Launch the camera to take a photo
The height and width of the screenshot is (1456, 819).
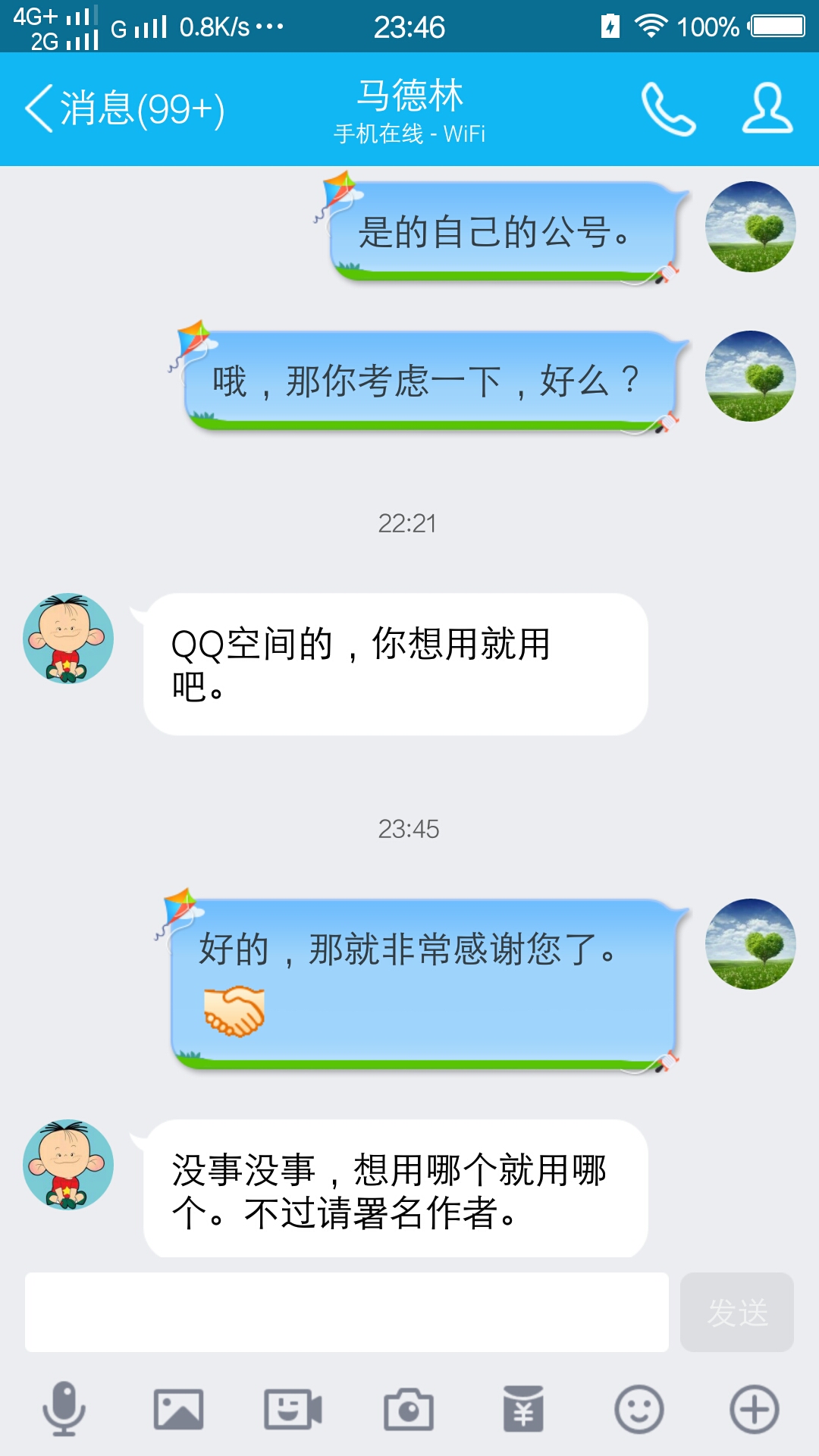(409, 1410)
